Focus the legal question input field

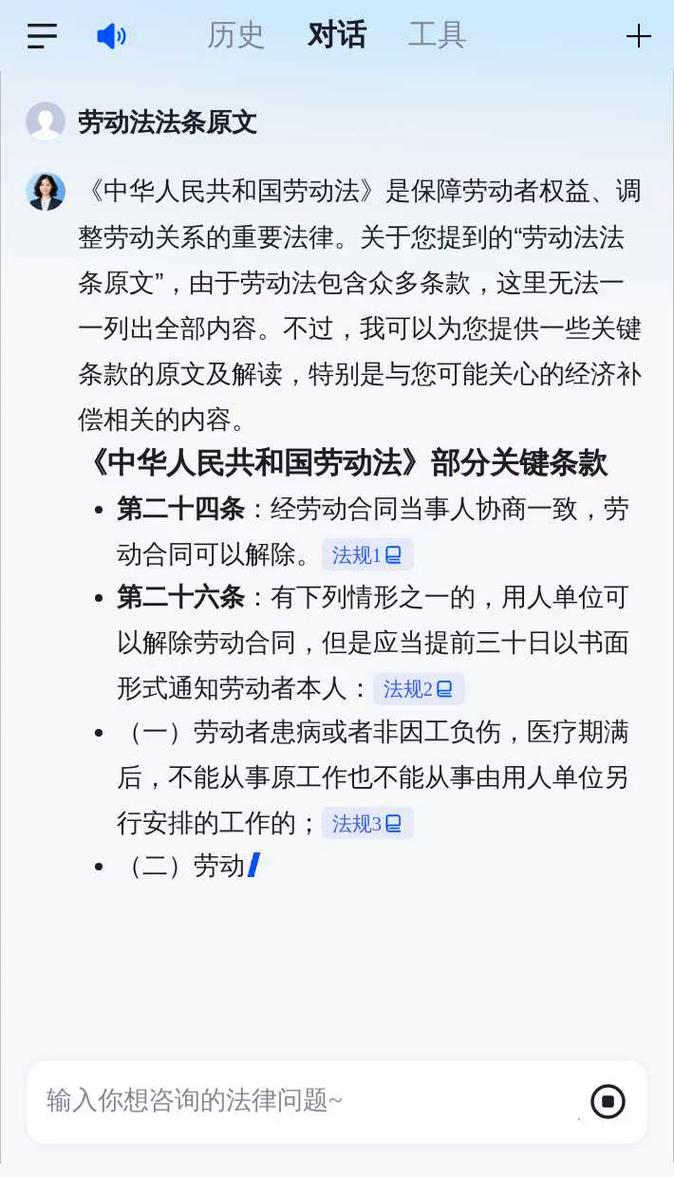tap(300, 1101)
